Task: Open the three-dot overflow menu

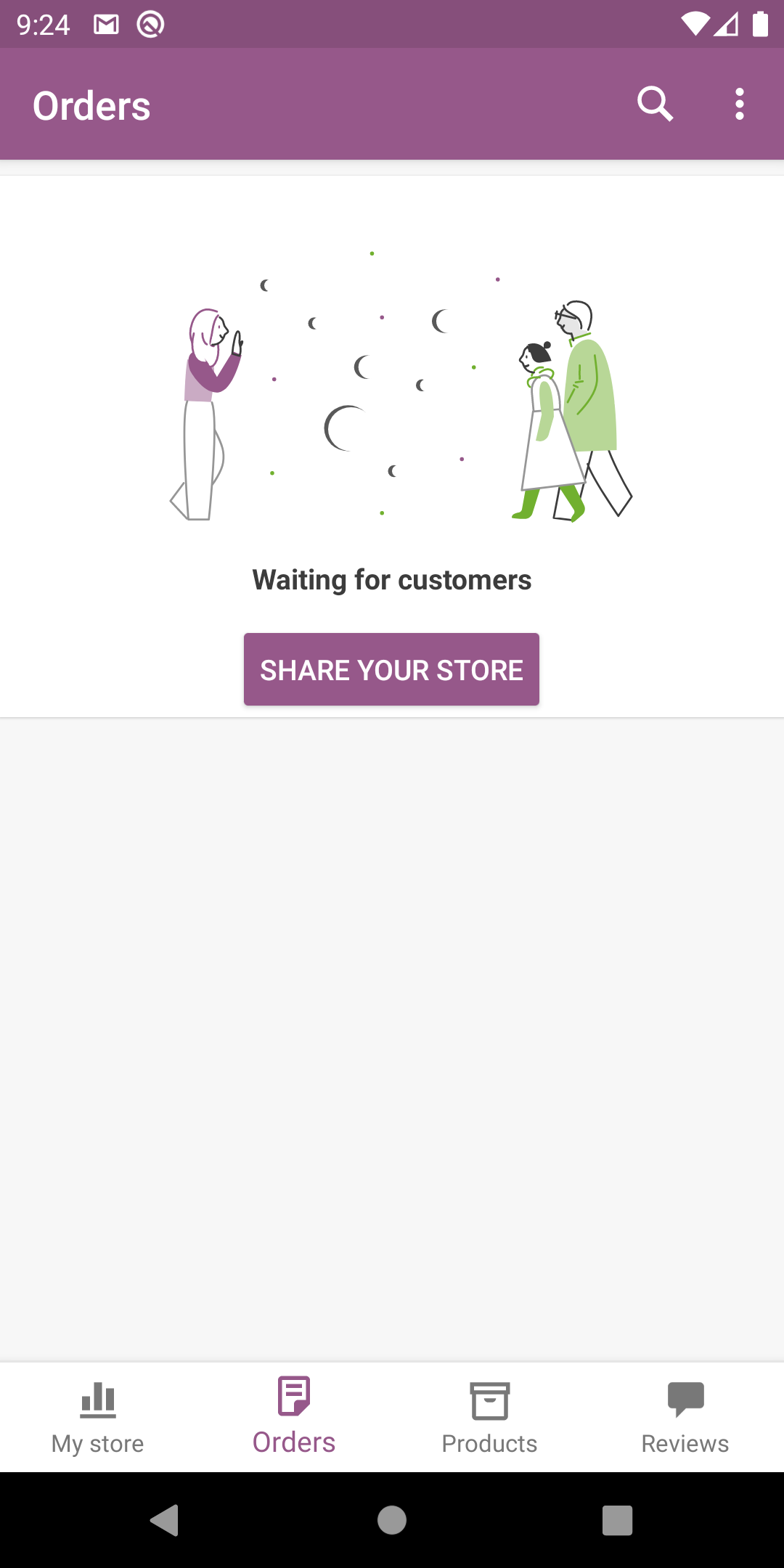Action: 739,104
